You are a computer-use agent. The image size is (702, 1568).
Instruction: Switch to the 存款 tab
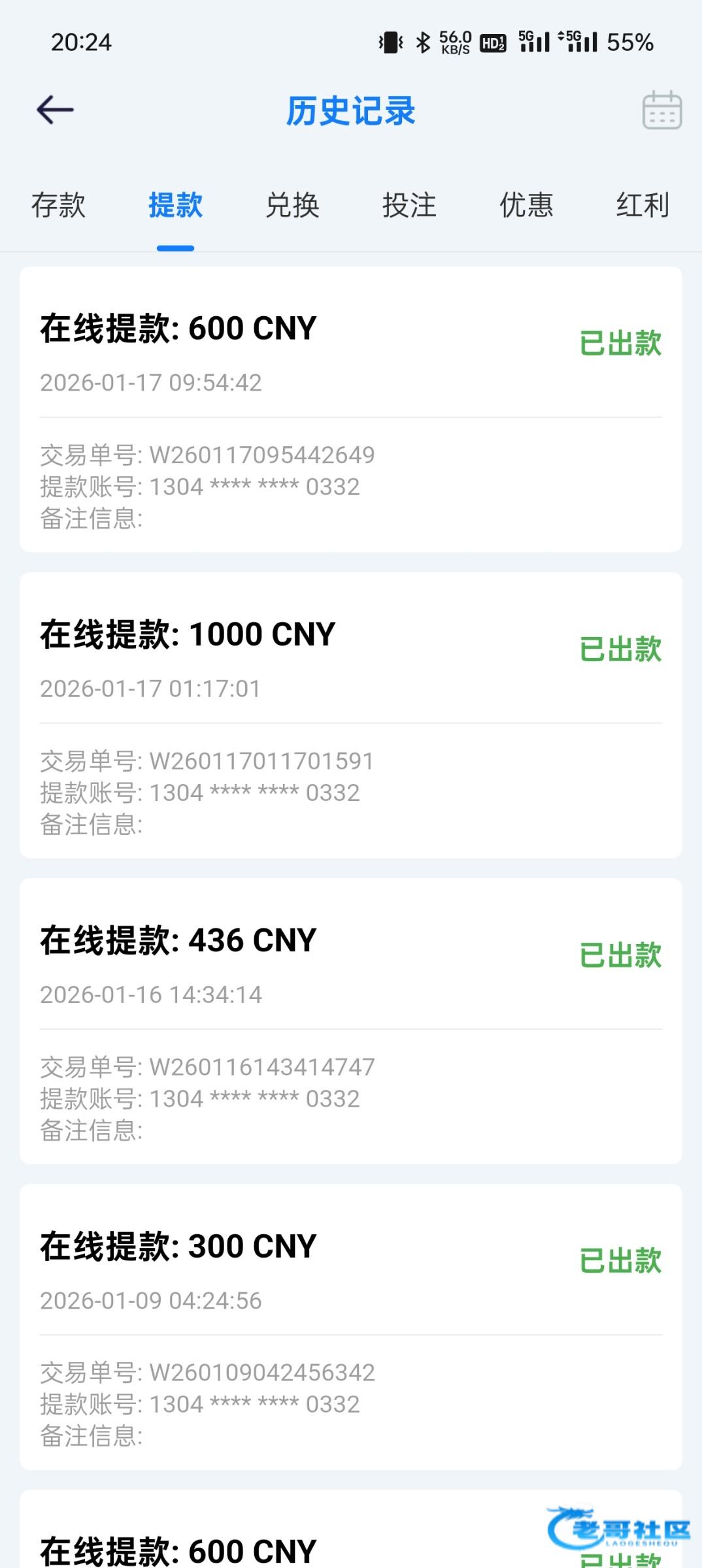(x=59, y=205)
